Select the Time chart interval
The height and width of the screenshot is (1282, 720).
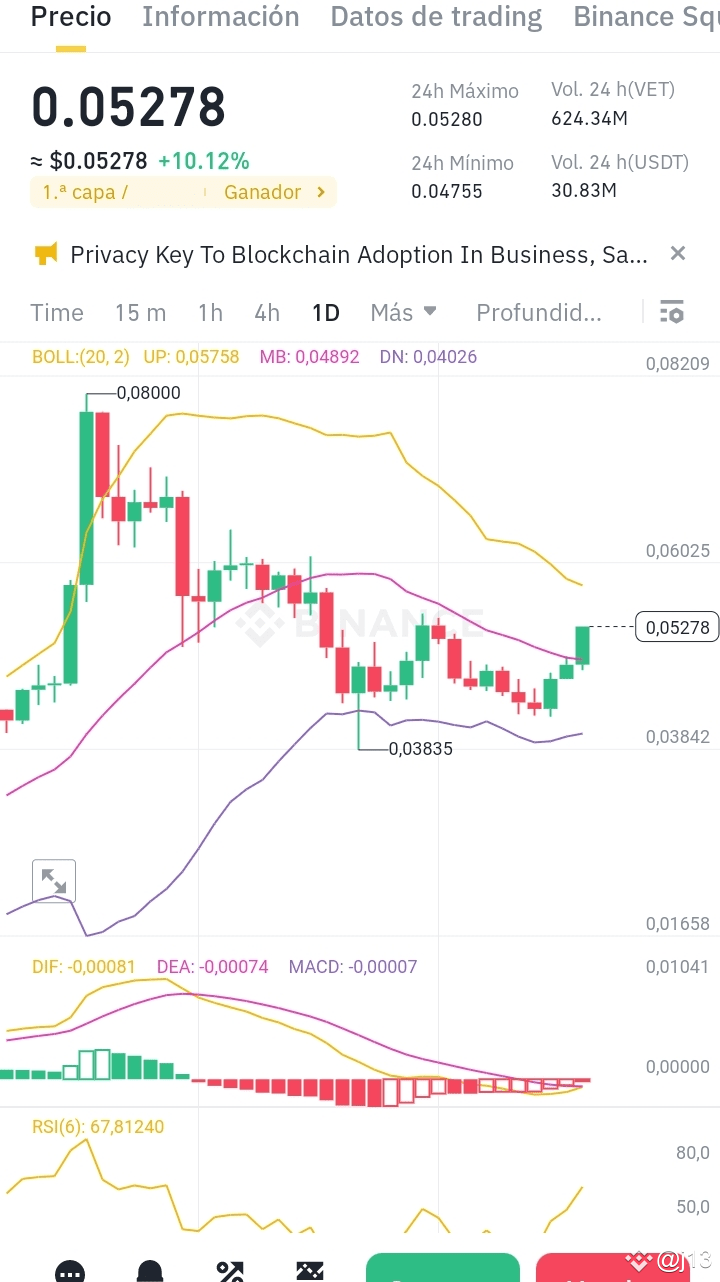click(x=57, y=313)
